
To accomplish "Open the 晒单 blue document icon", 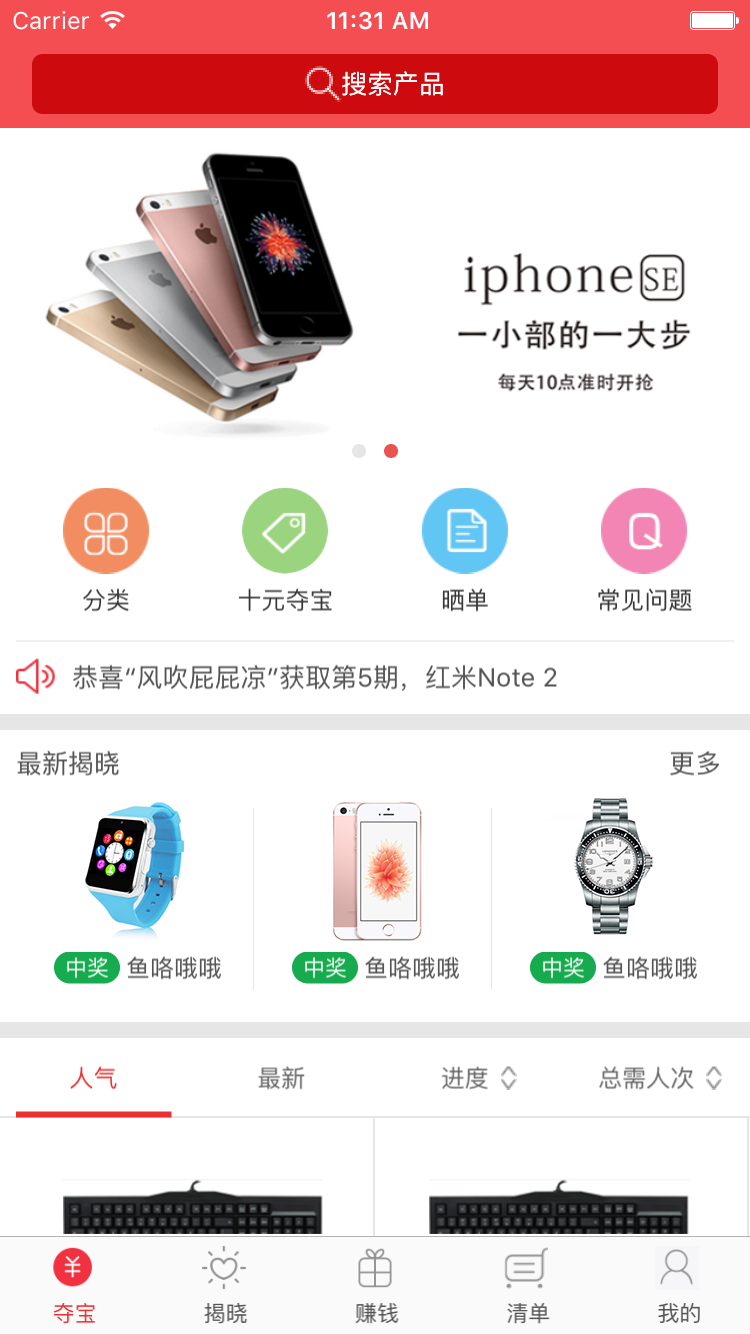I will tap(464, 530).
